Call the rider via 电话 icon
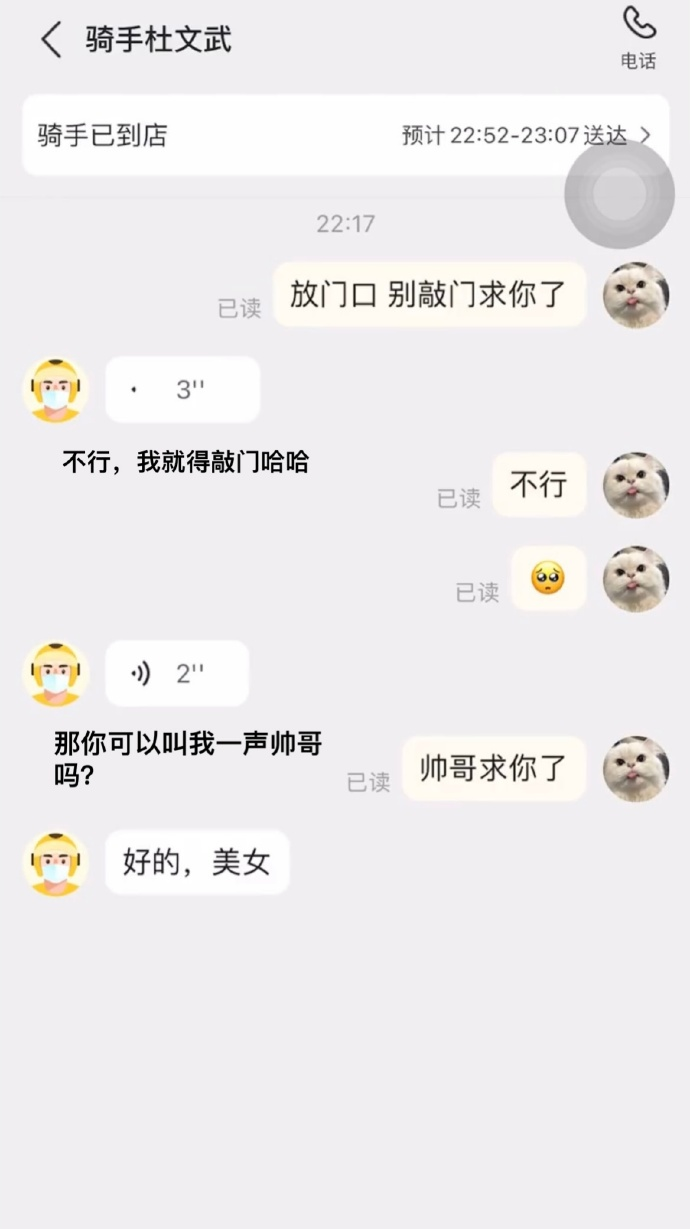This screenshot has width=690, height=1229. coord(638,37)
